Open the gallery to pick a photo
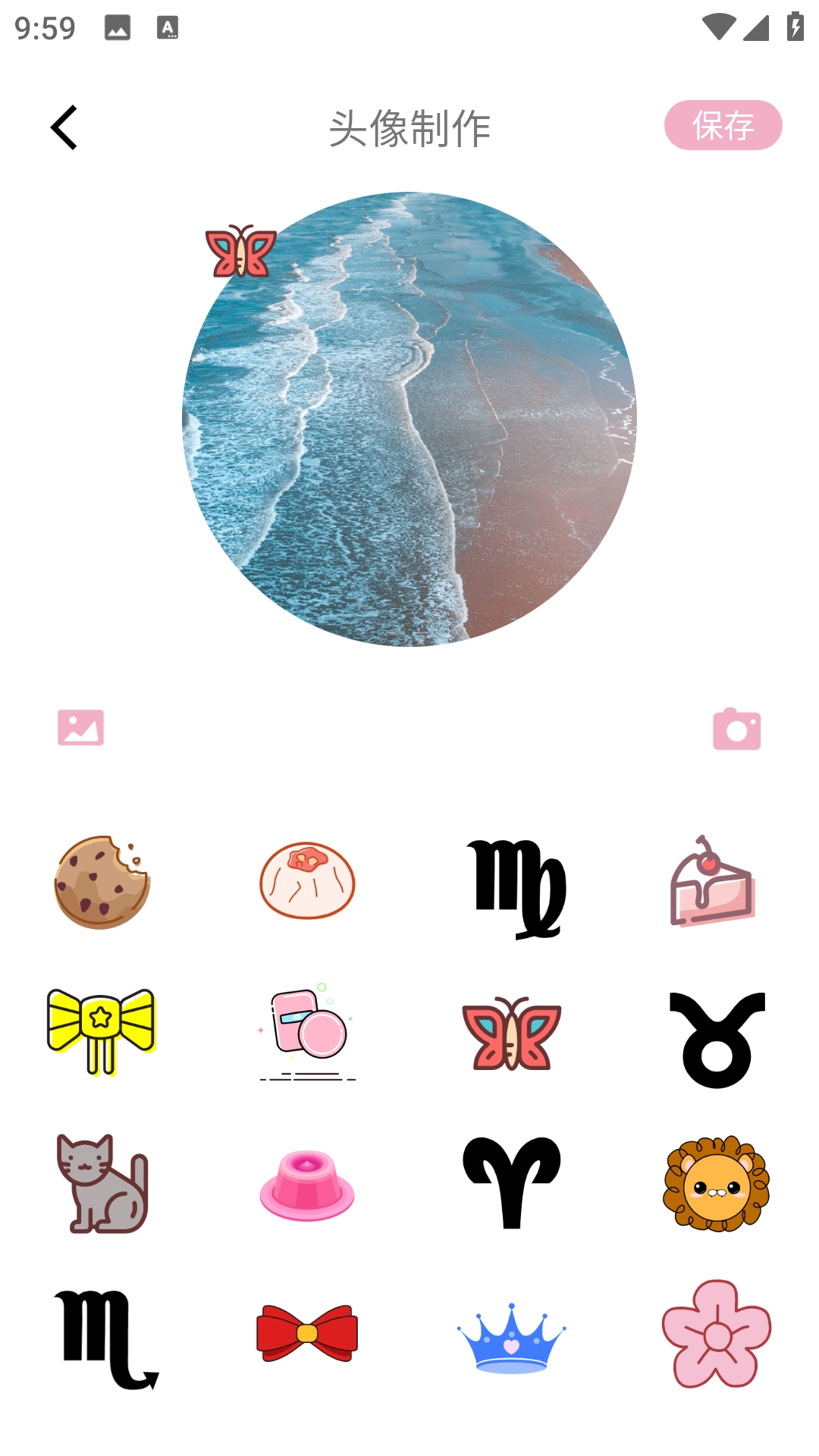The image size is (819, 1456). pyautogui.click(x=81, y=728)
